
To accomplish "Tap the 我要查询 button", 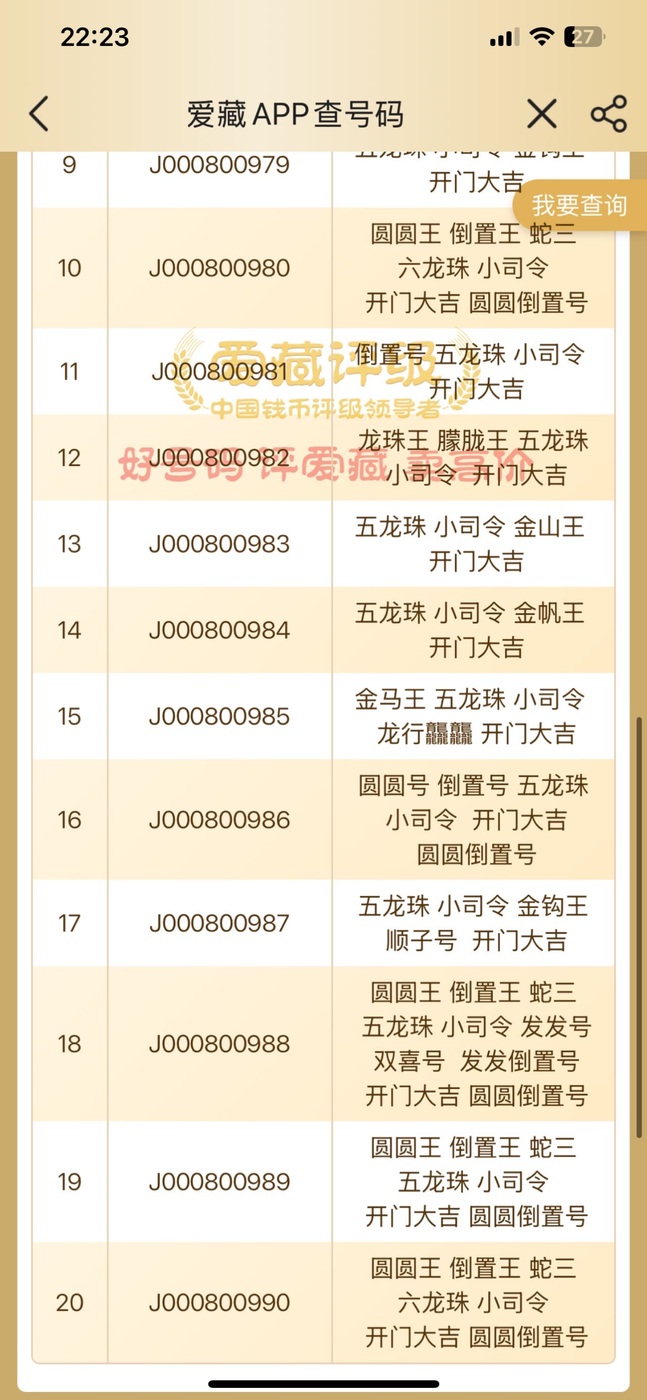I will point(580,206).
